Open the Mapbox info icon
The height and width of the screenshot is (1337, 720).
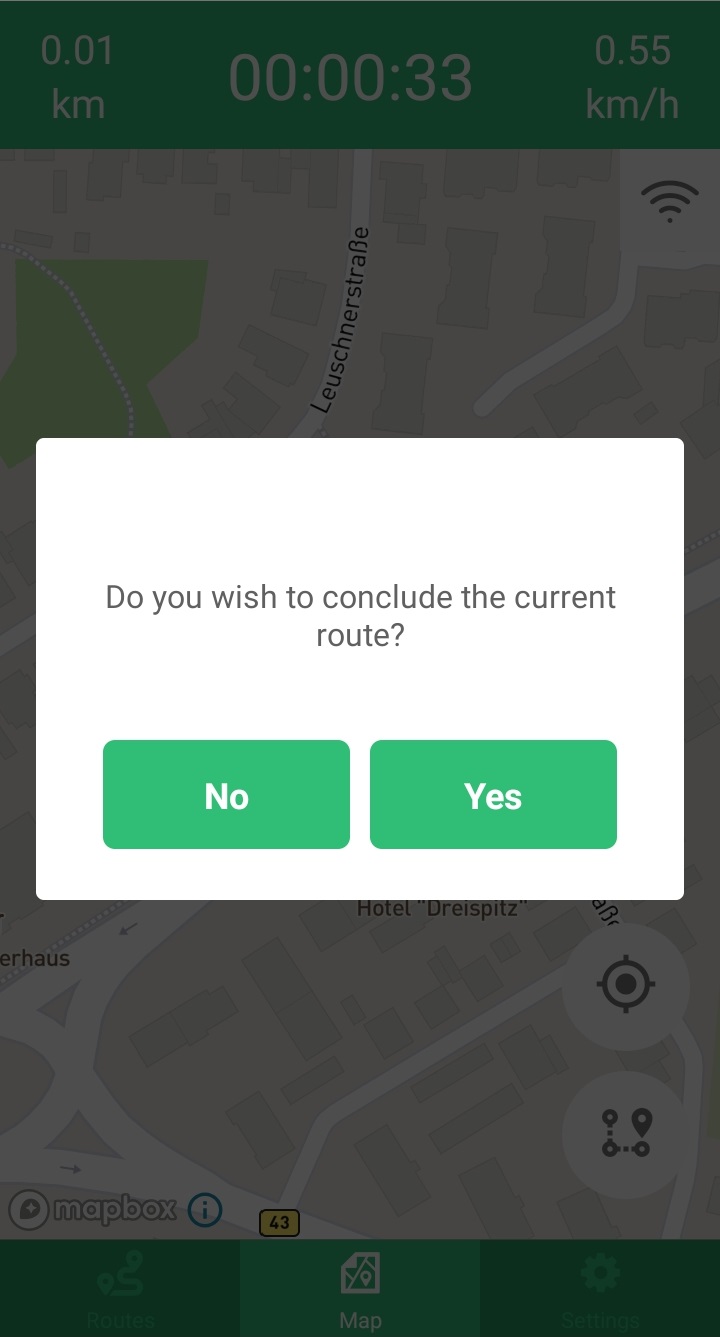tap(205, 1211)
